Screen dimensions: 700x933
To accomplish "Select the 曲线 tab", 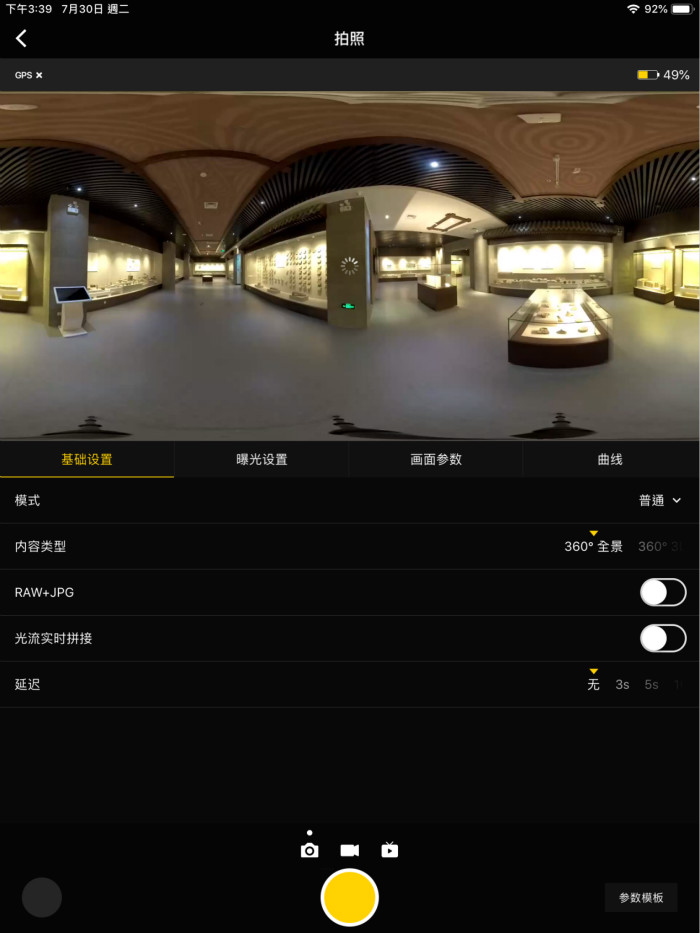I will pyautogui.click(x=610, y=460).
